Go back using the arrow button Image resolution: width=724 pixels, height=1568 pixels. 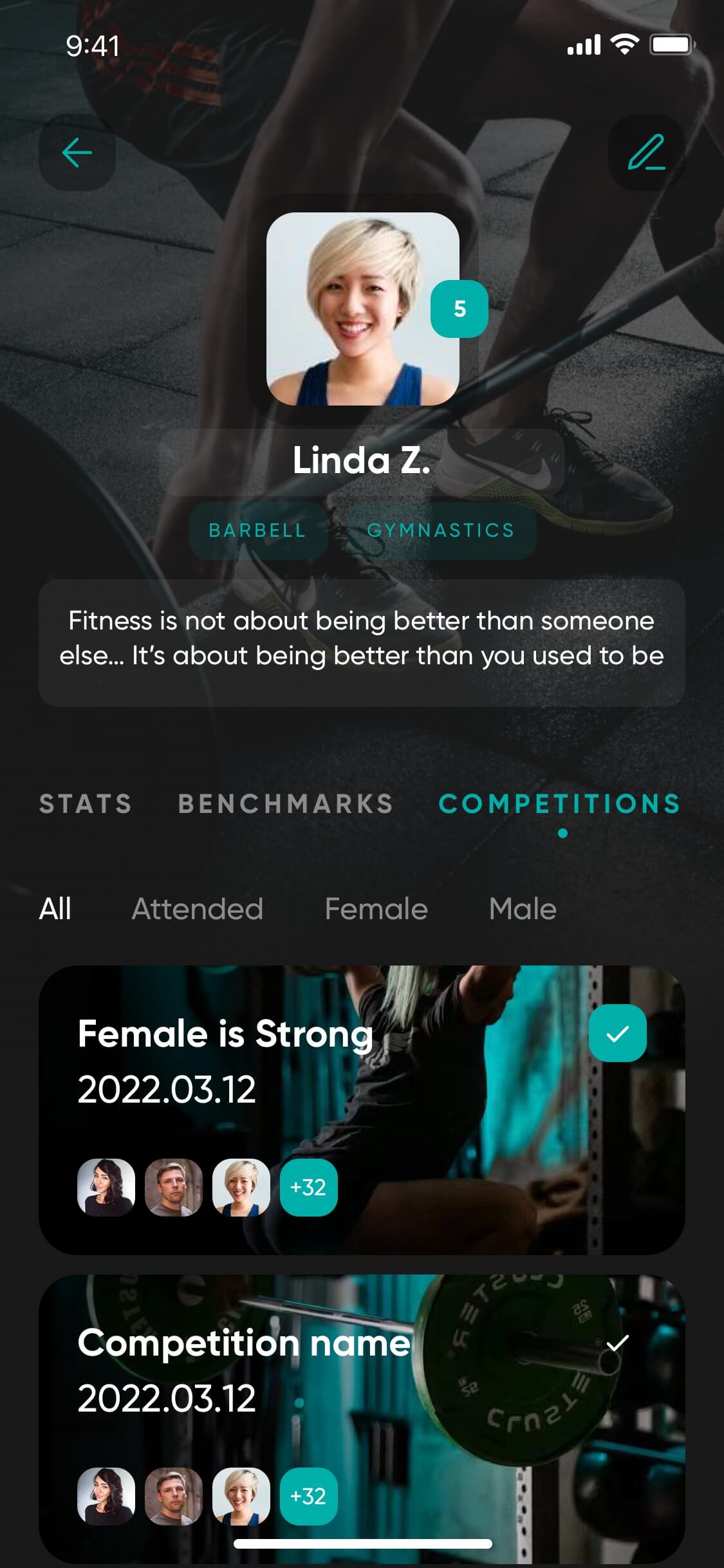click(x=77, y=153)
